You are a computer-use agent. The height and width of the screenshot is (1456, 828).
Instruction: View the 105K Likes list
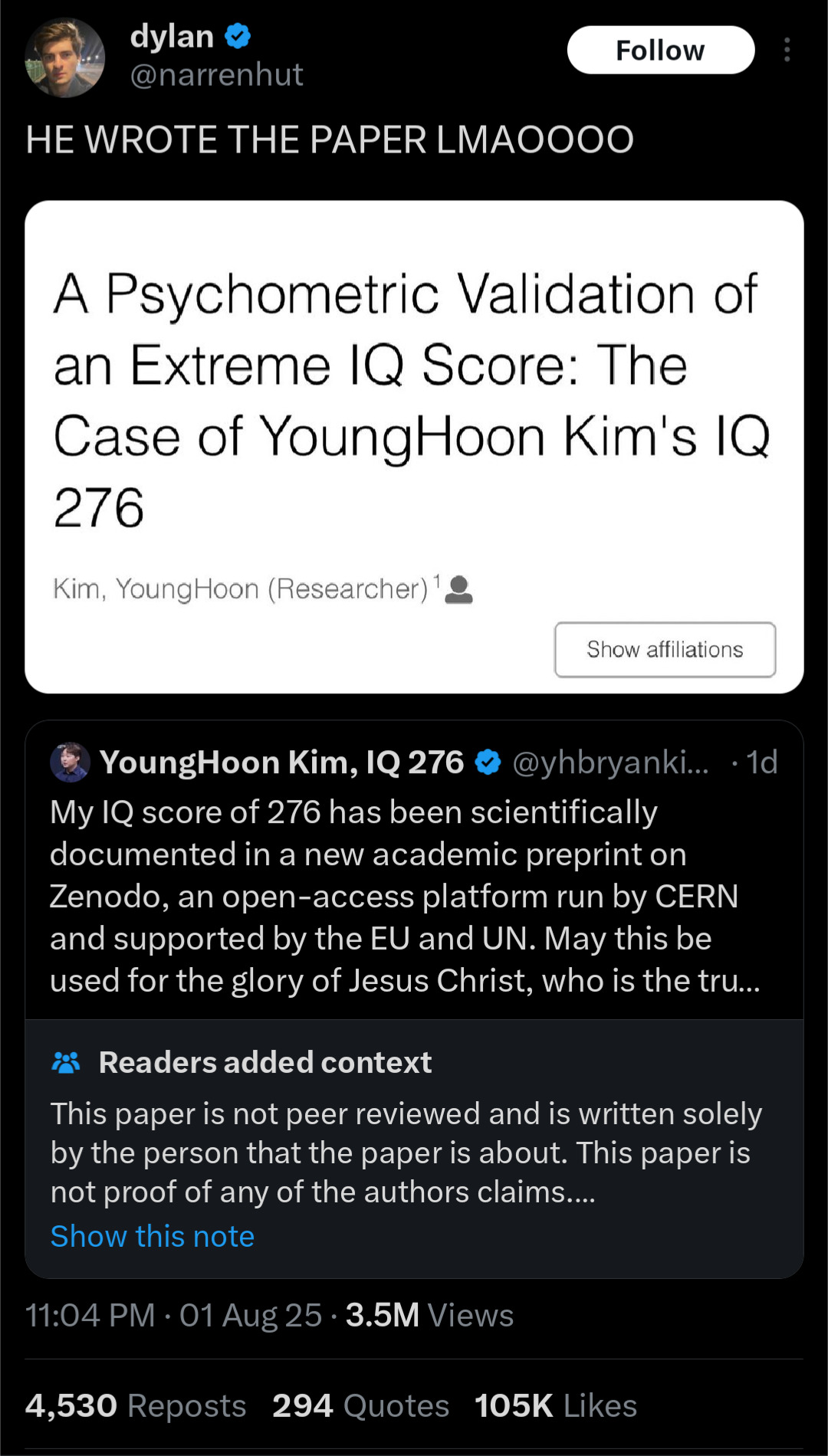tap(556, 1405)
